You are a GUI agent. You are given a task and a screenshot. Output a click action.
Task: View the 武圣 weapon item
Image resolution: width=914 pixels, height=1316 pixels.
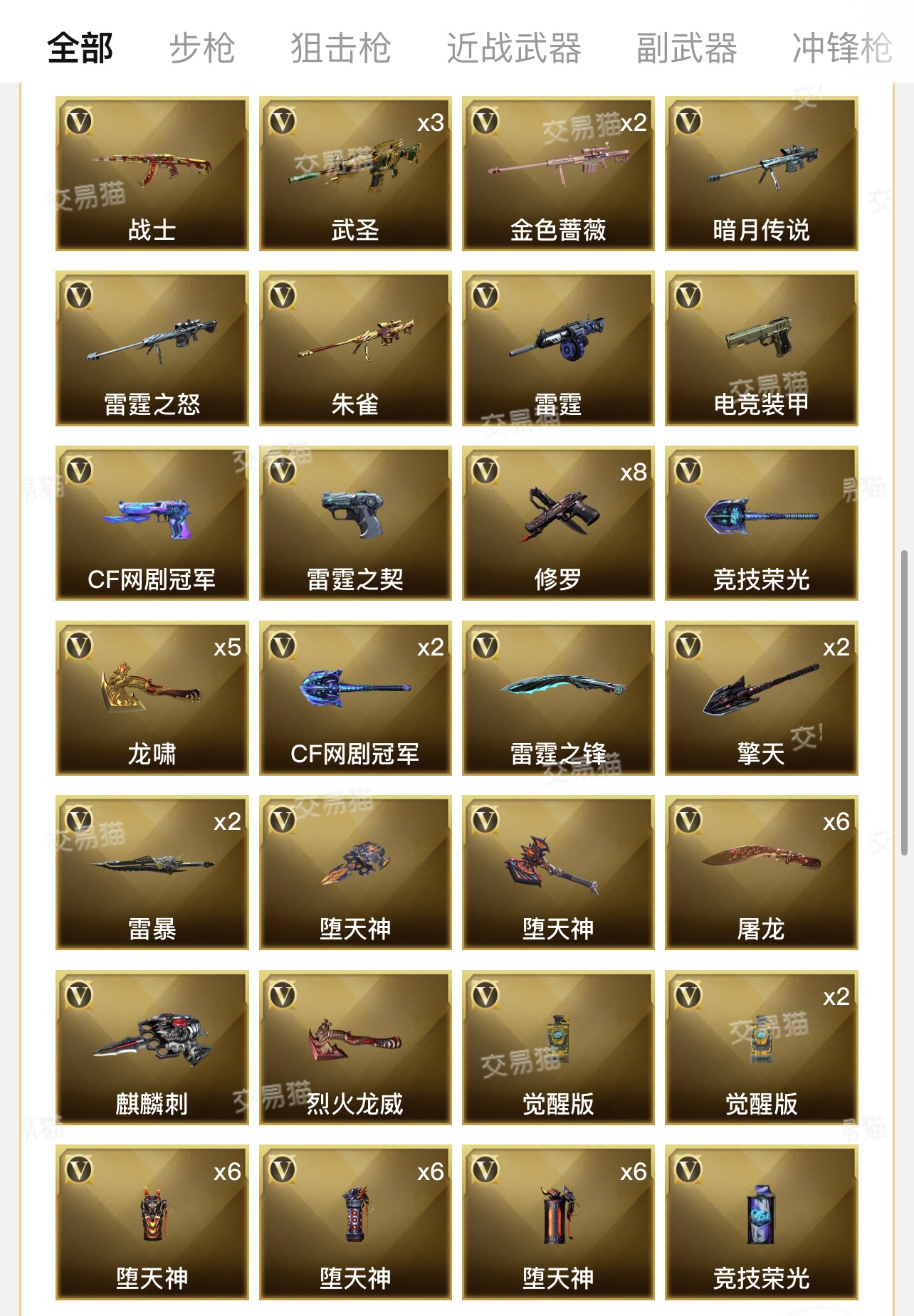(355, 174)
